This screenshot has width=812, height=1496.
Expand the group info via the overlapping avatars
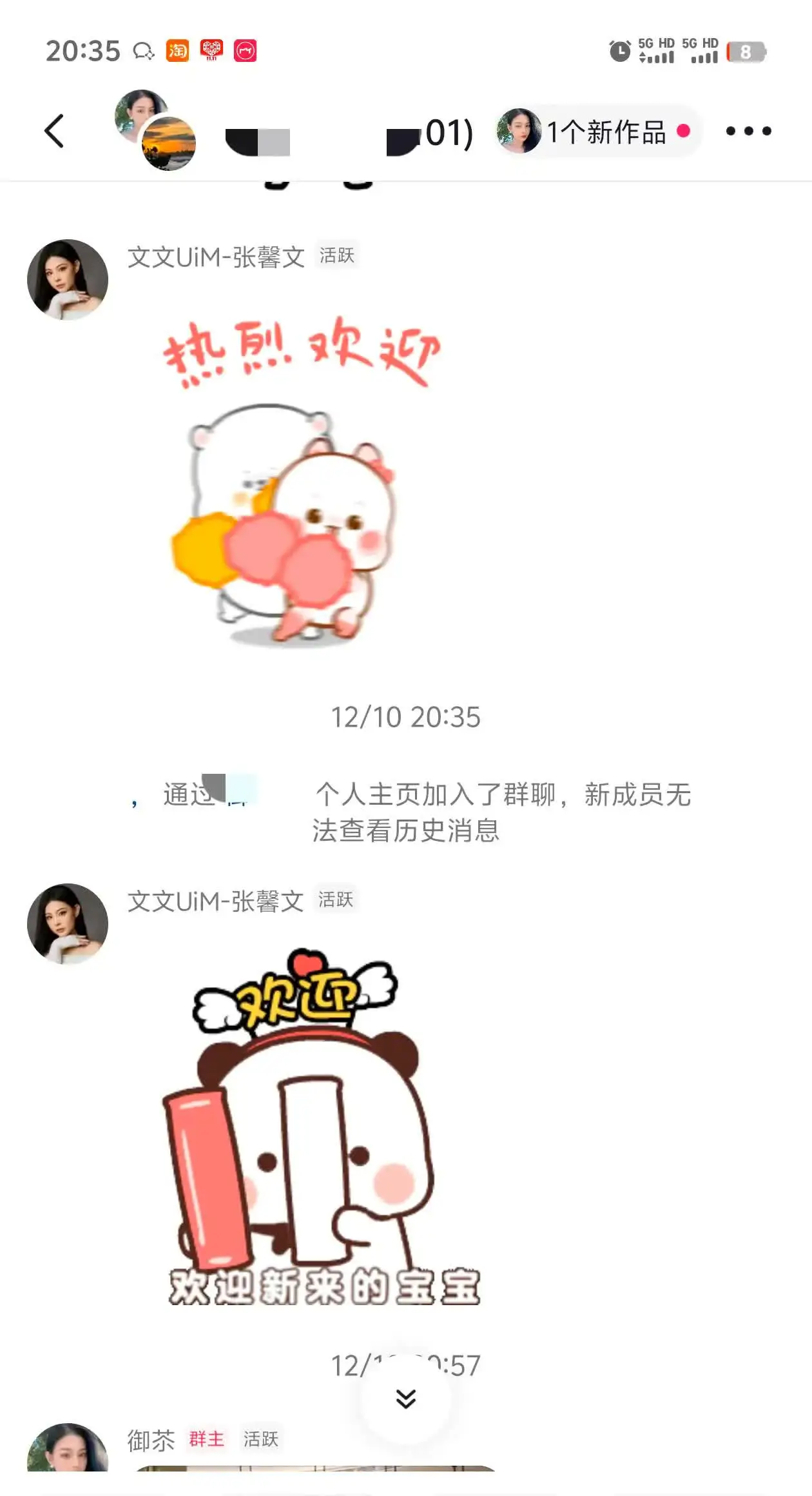(x=153, y=129)
